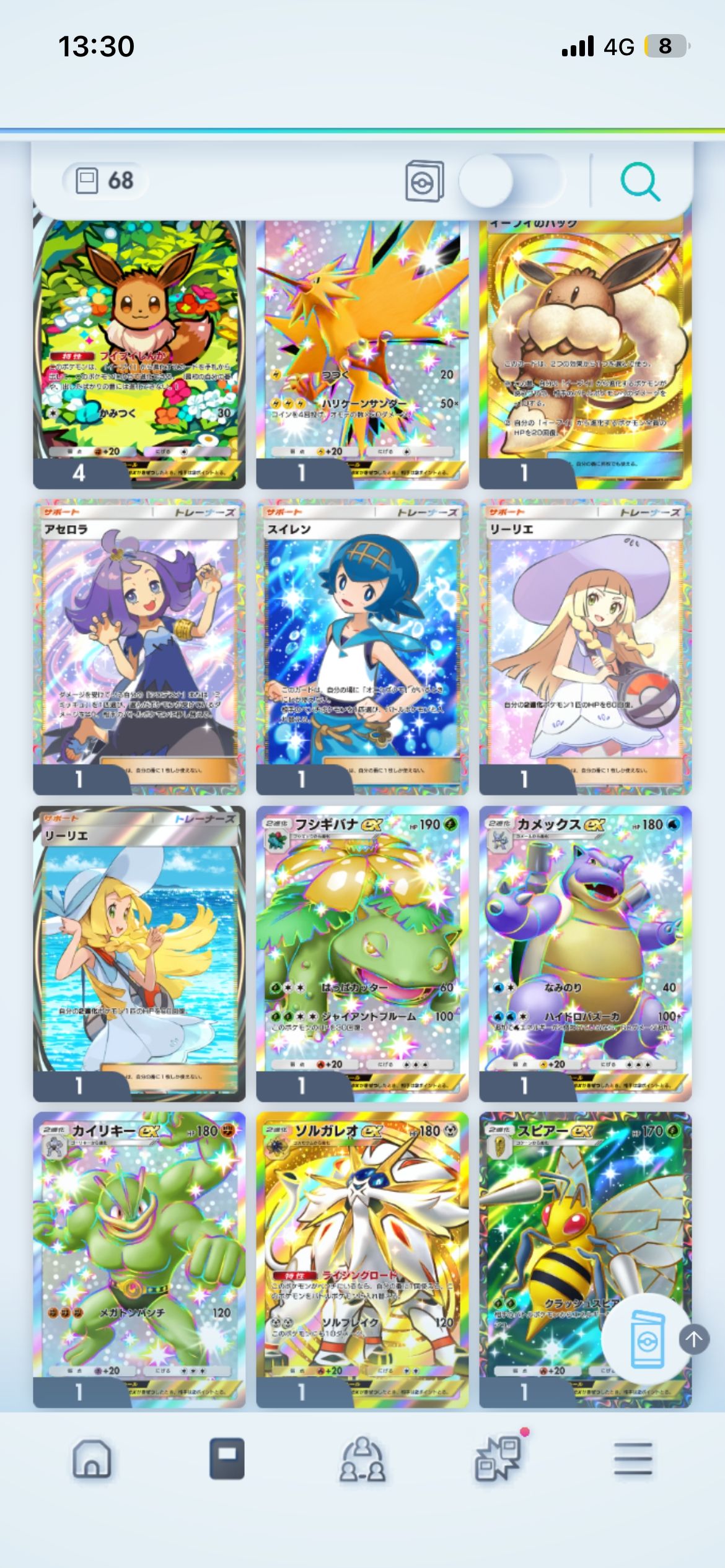Viewport: 725px width, 1568px height.
Task: Open the リーリエ card with purple hat
Action: click(x=585, y=646)
